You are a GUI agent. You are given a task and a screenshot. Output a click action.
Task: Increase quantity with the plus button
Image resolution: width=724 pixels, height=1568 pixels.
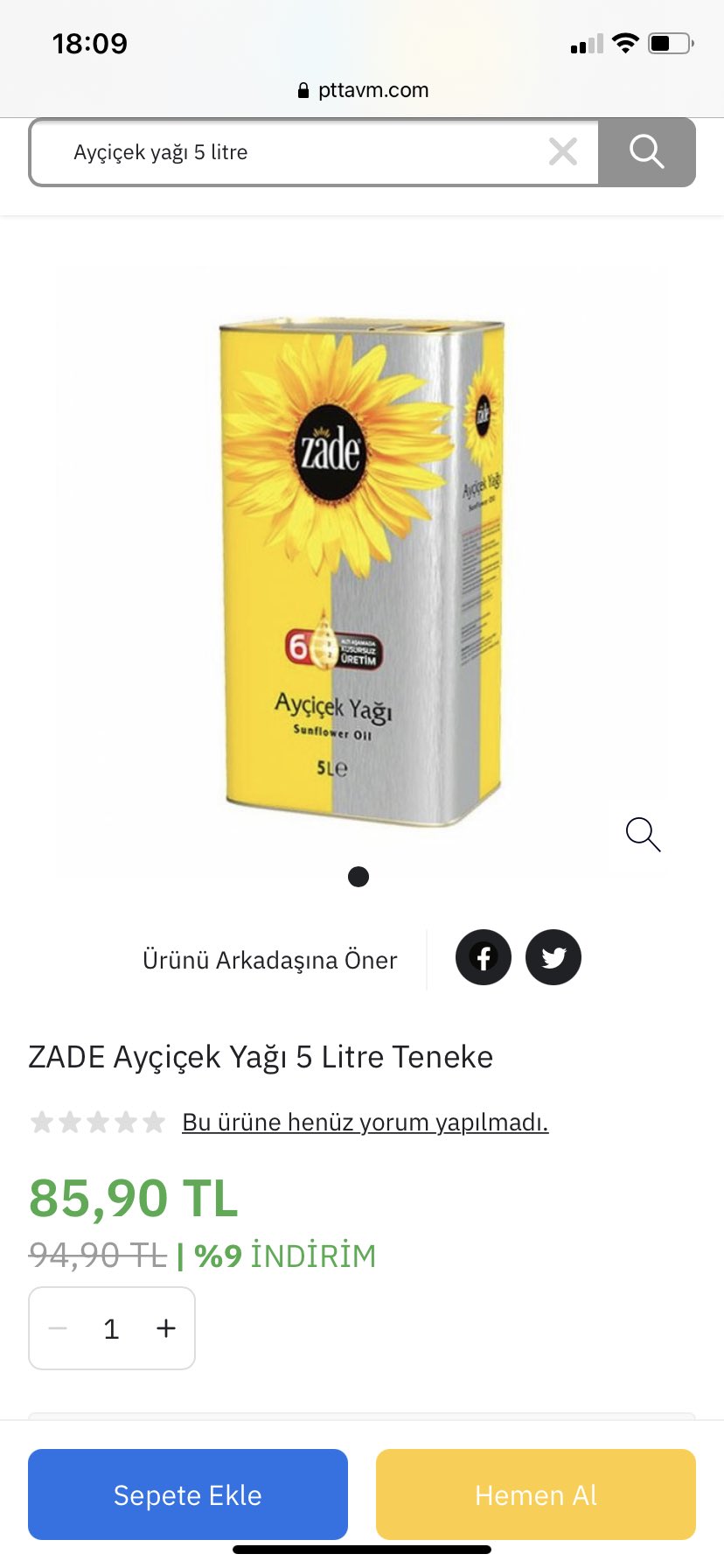point(166,1328)
